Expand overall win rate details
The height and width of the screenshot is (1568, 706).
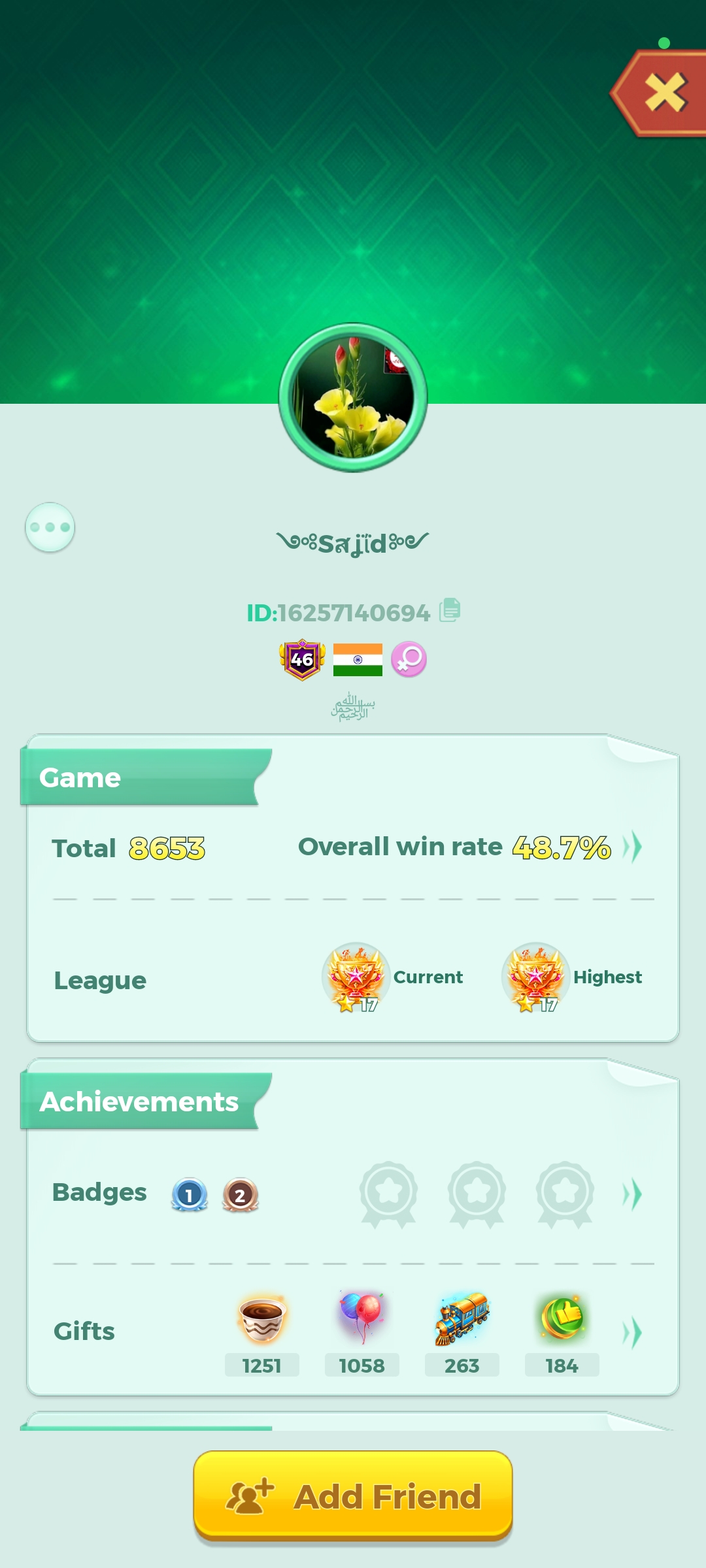coord(632,847)
